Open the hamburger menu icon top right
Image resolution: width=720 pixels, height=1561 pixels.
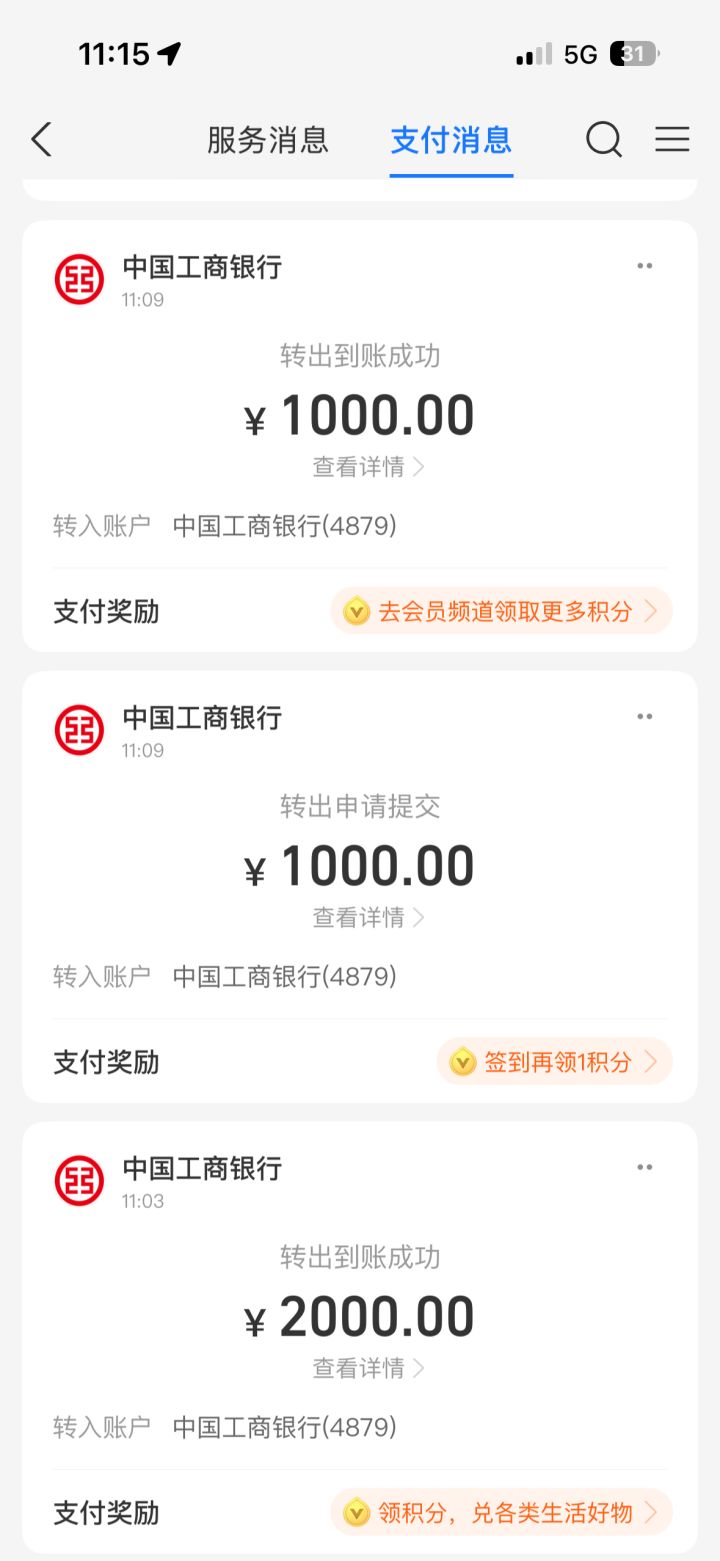click(672, 140)
